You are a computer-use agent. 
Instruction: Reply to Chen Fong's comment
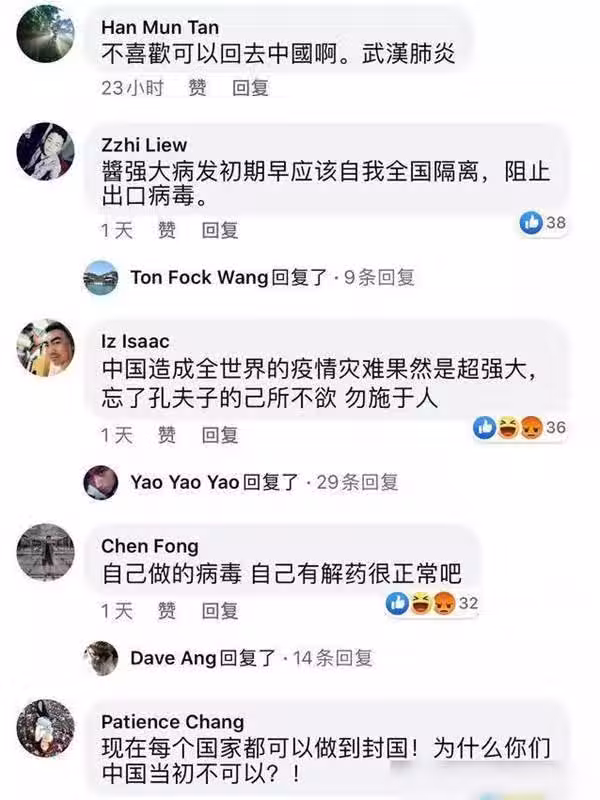(220, 610)
